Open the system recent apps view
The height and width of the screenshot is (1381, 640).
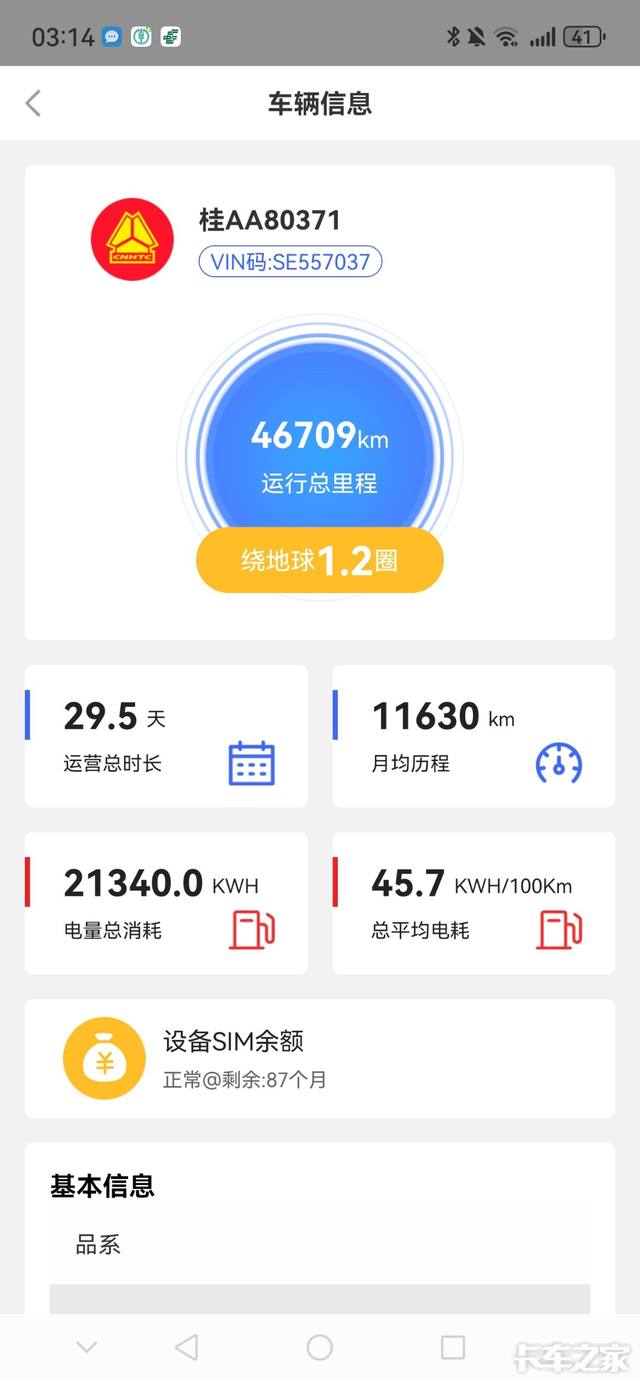click(x=452, y=1347)
